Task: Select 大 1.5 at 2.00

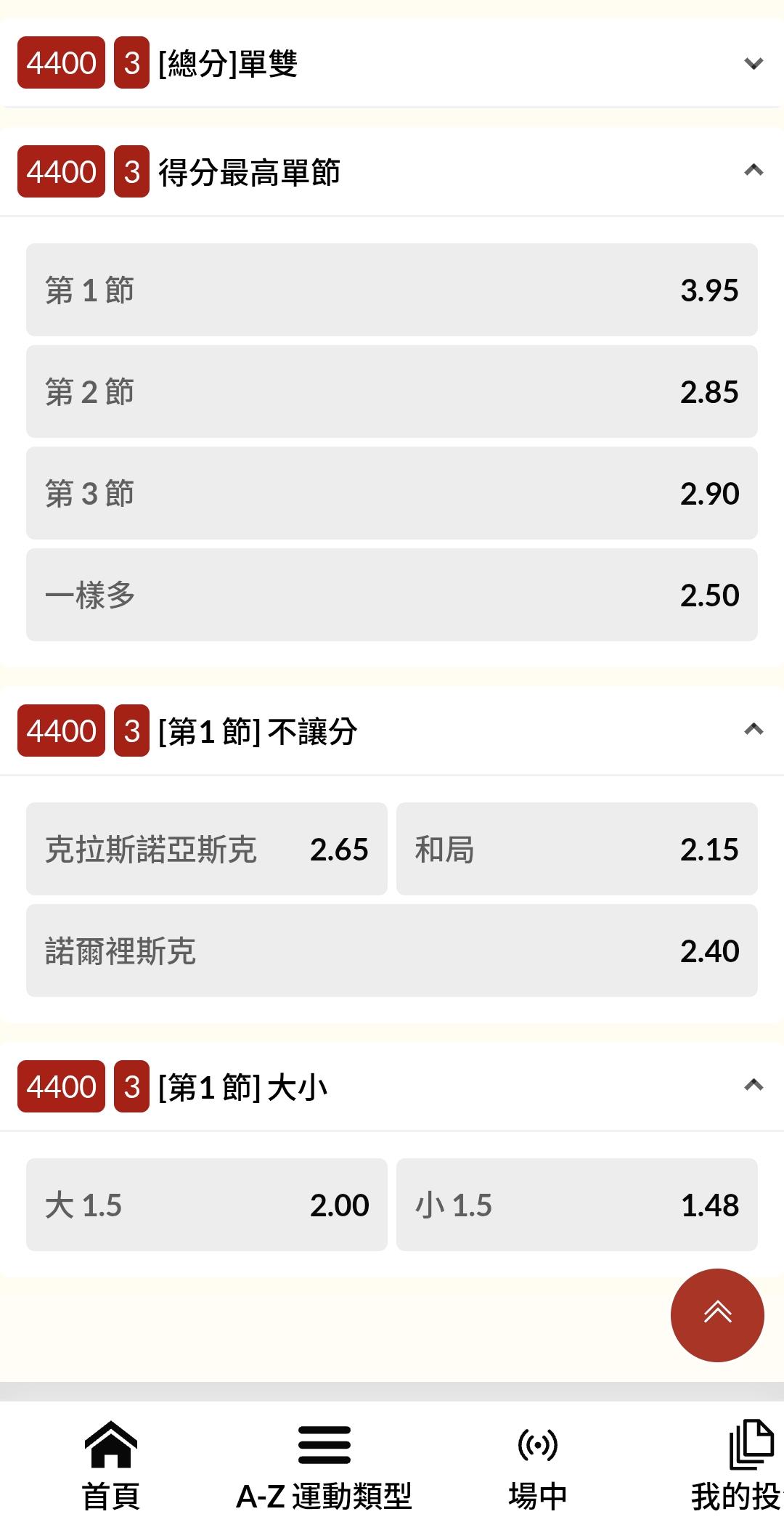Action: pyautogui.click(x=207, y=1205)
